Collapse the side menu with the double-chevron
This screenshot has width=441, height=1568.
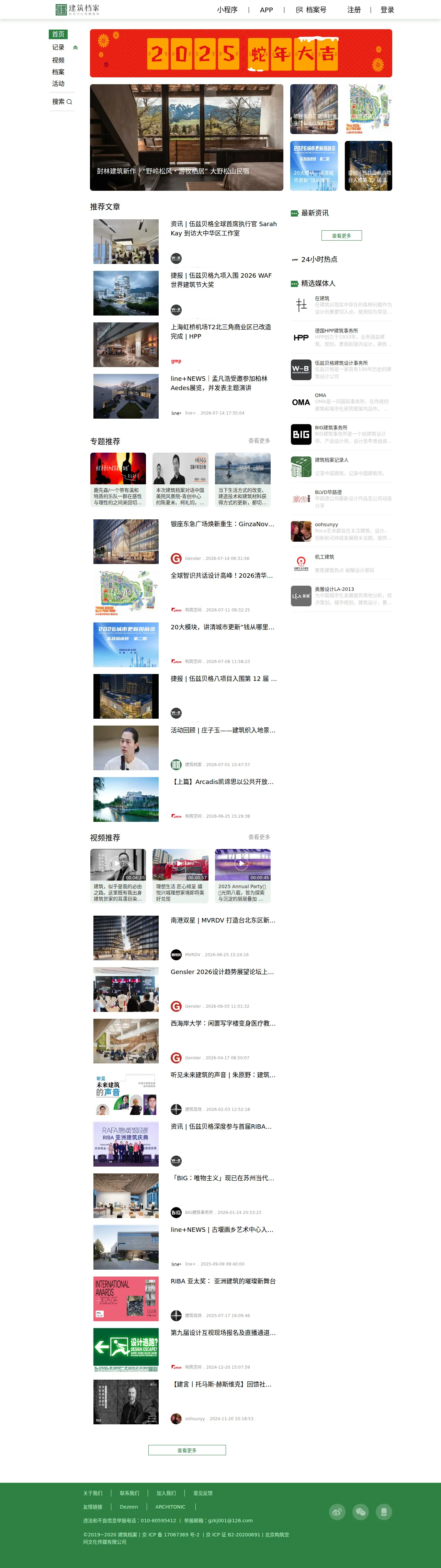[76, 47]
